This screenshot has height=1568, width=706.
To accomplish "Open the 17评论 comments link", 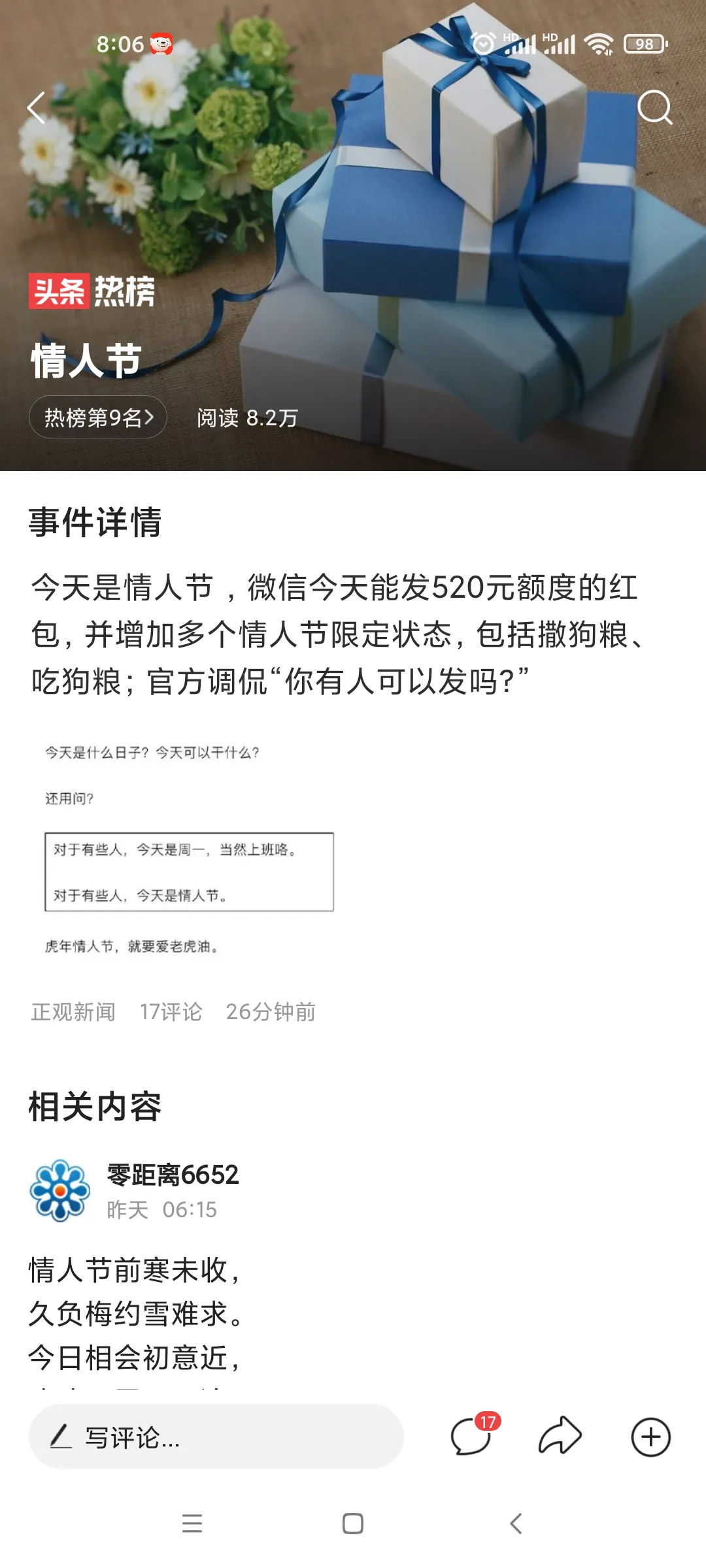I will tap(171, 1012).
